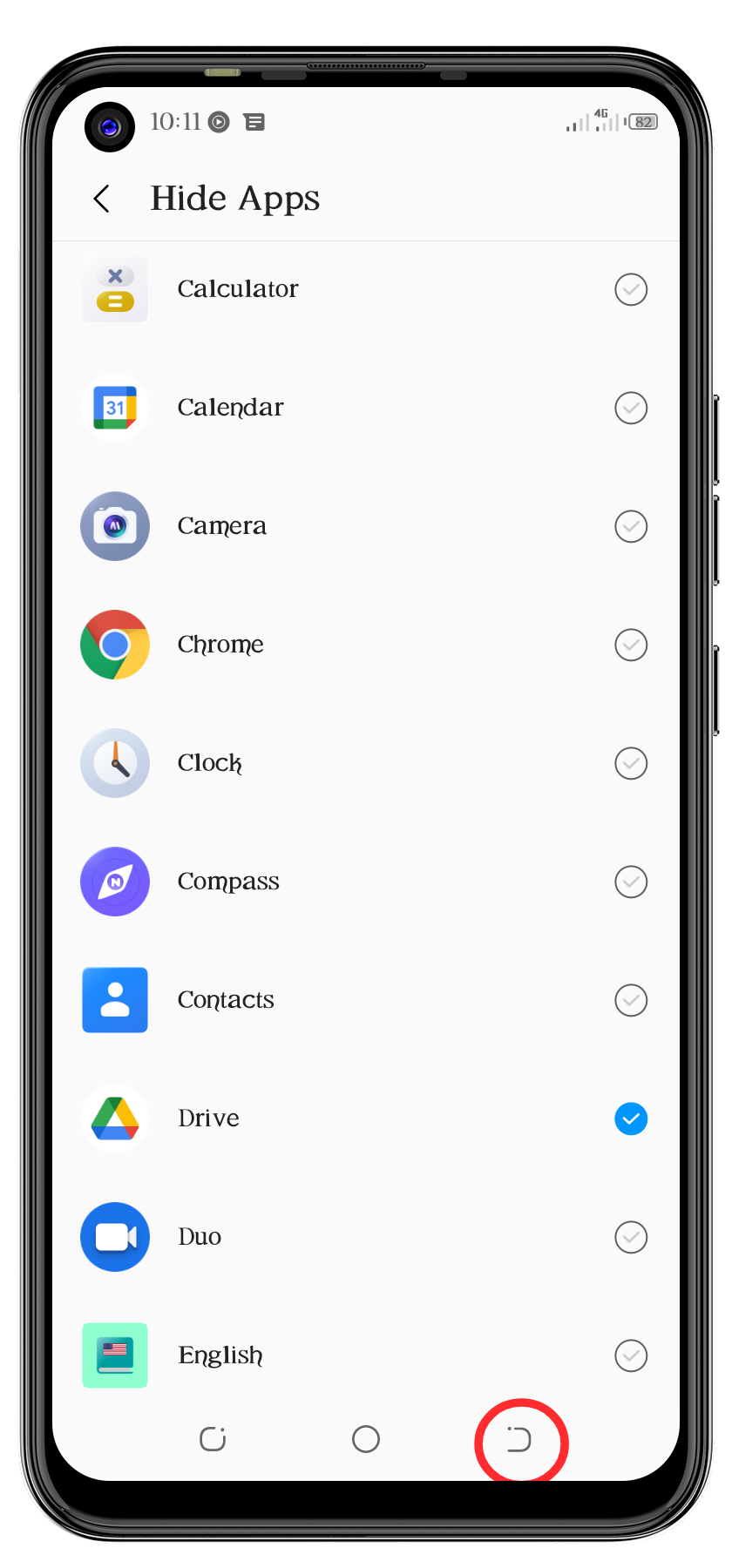Image resolution: width=732 pixels, height=1568 pixels.
Task: Open recent apps from navigation bar
Action: click(213, 1439)
